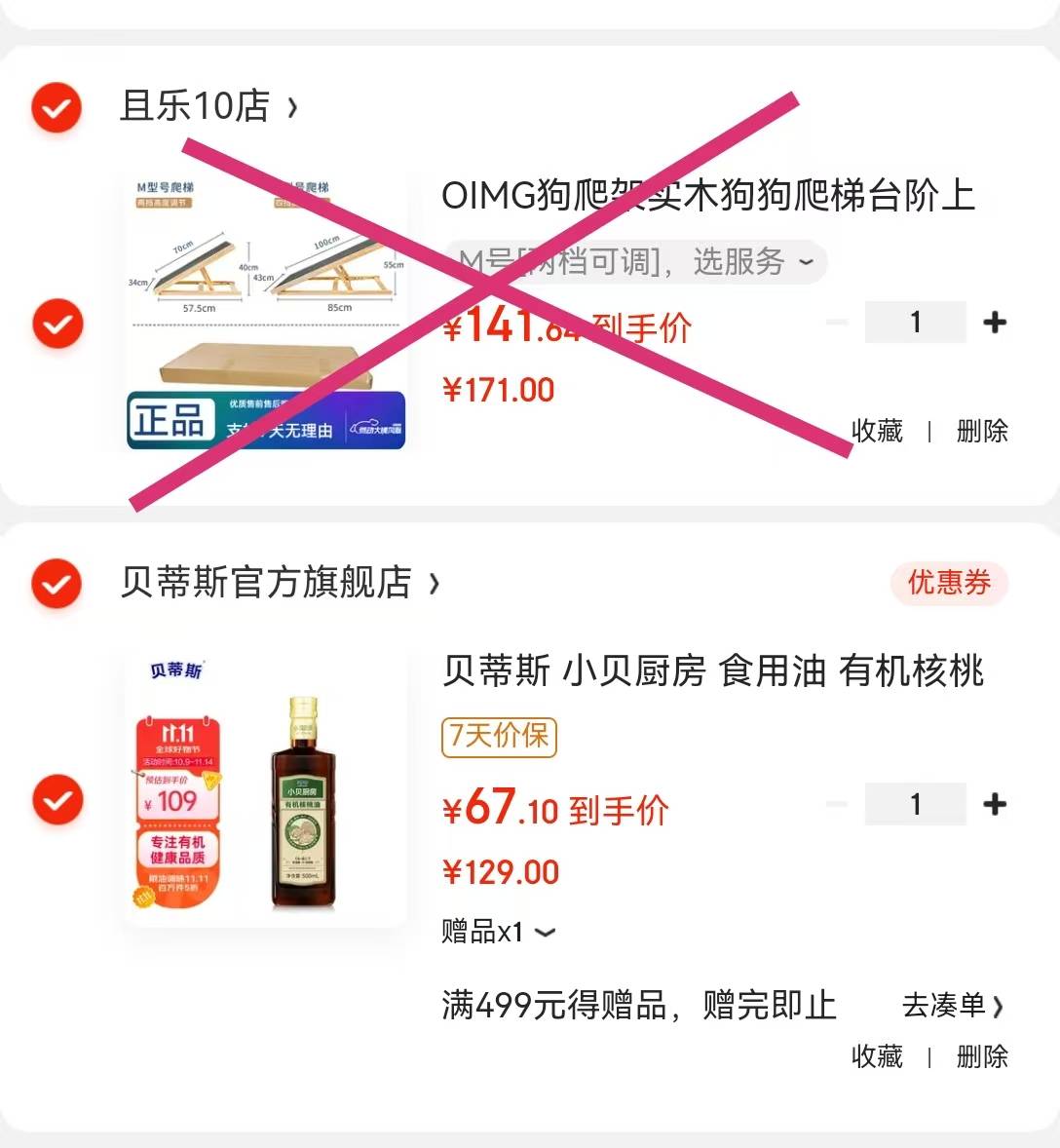Uncheck the 贝蒂斯官方旗舰店 store checkbox
The height and width of the screenshot is (1148, 1060).
click(x=57, y=583)
